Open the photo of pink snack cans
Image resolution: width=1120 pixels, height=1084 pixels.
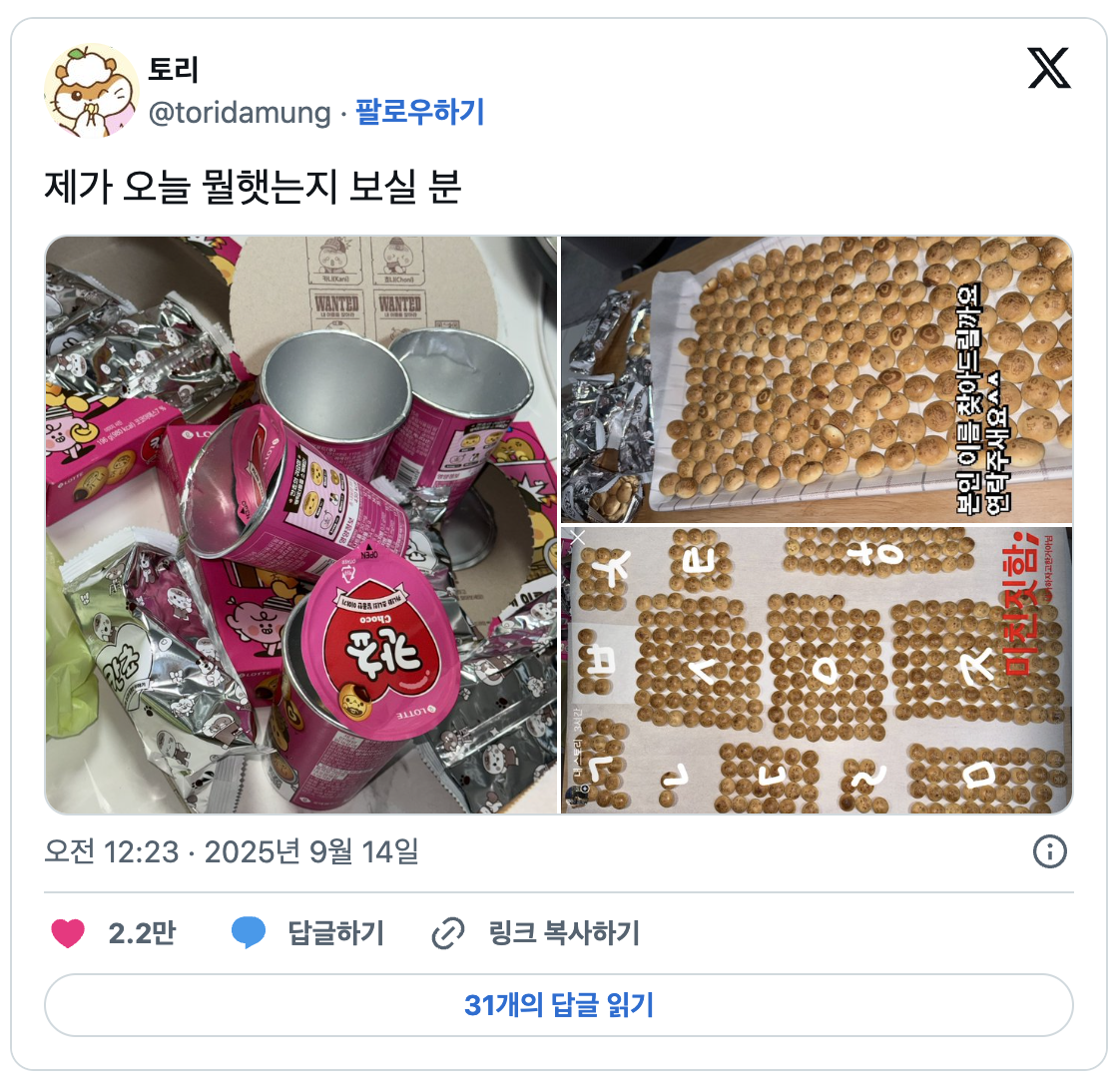[300, 525]
